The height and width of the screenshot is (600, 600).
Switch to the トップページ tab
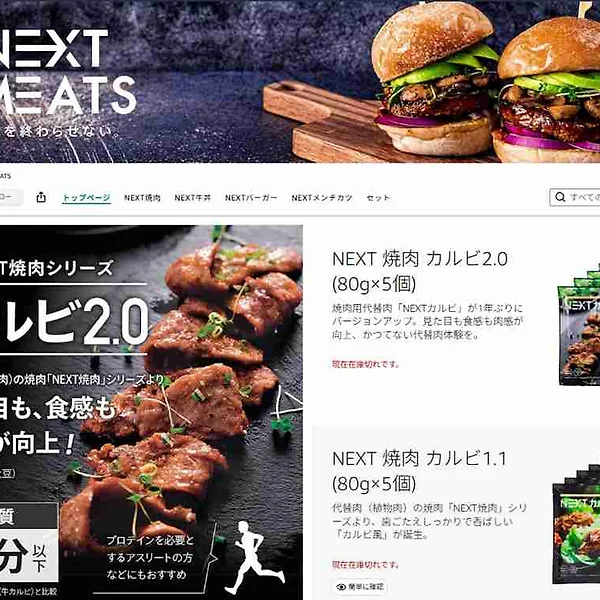[x=86, y=198]
